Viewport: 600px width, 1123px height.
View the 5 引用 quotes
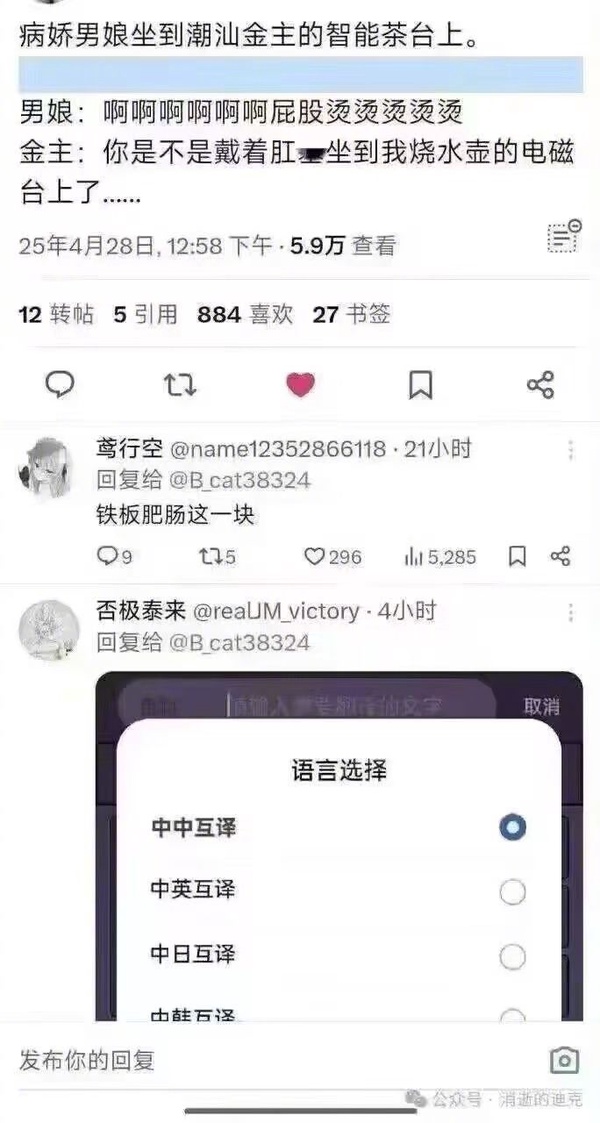click(145, 315)
